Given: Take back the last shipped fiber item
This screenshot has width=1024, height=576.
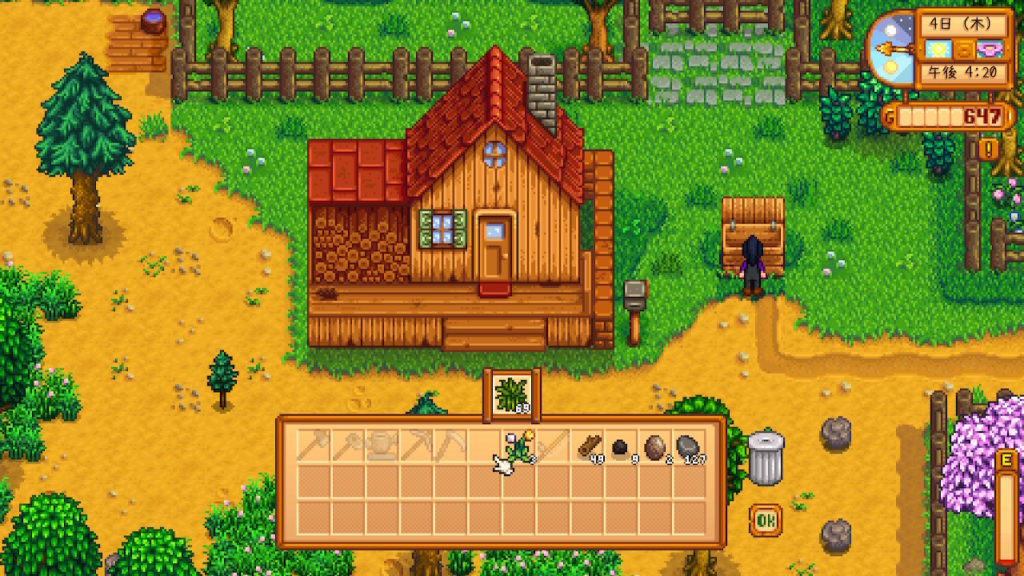Looking at the screenshot, I should [x=512, y=392].
